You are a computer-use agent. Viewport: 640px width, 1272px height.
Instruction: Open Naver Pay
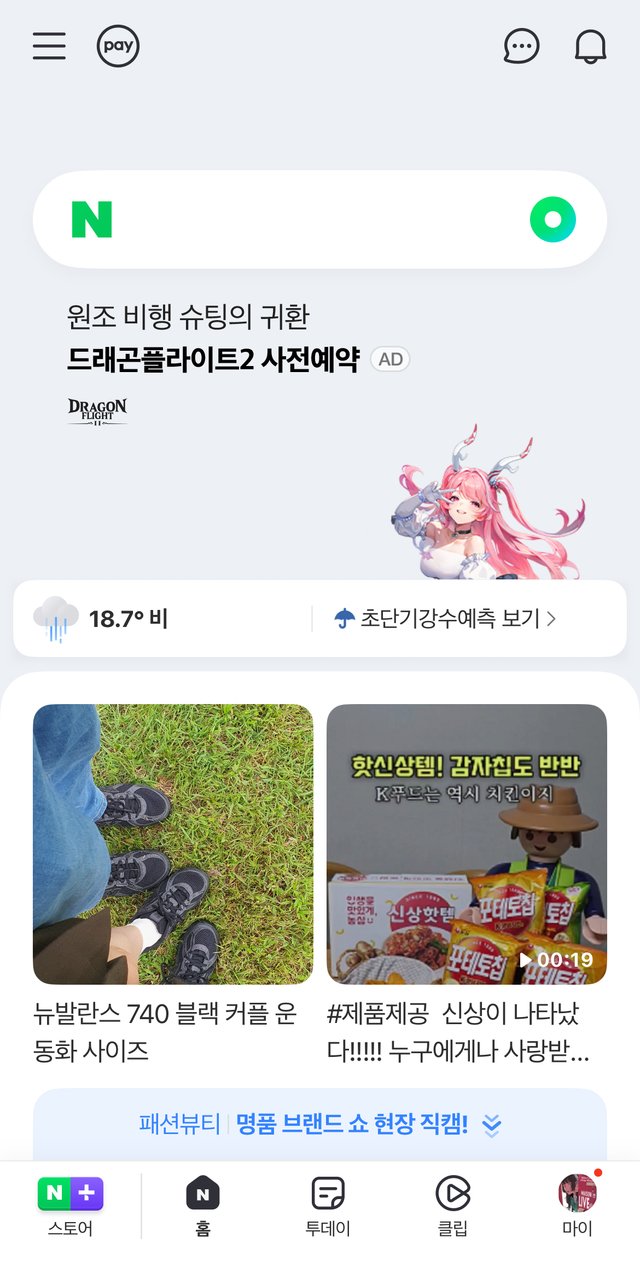[x=118, y=46]
